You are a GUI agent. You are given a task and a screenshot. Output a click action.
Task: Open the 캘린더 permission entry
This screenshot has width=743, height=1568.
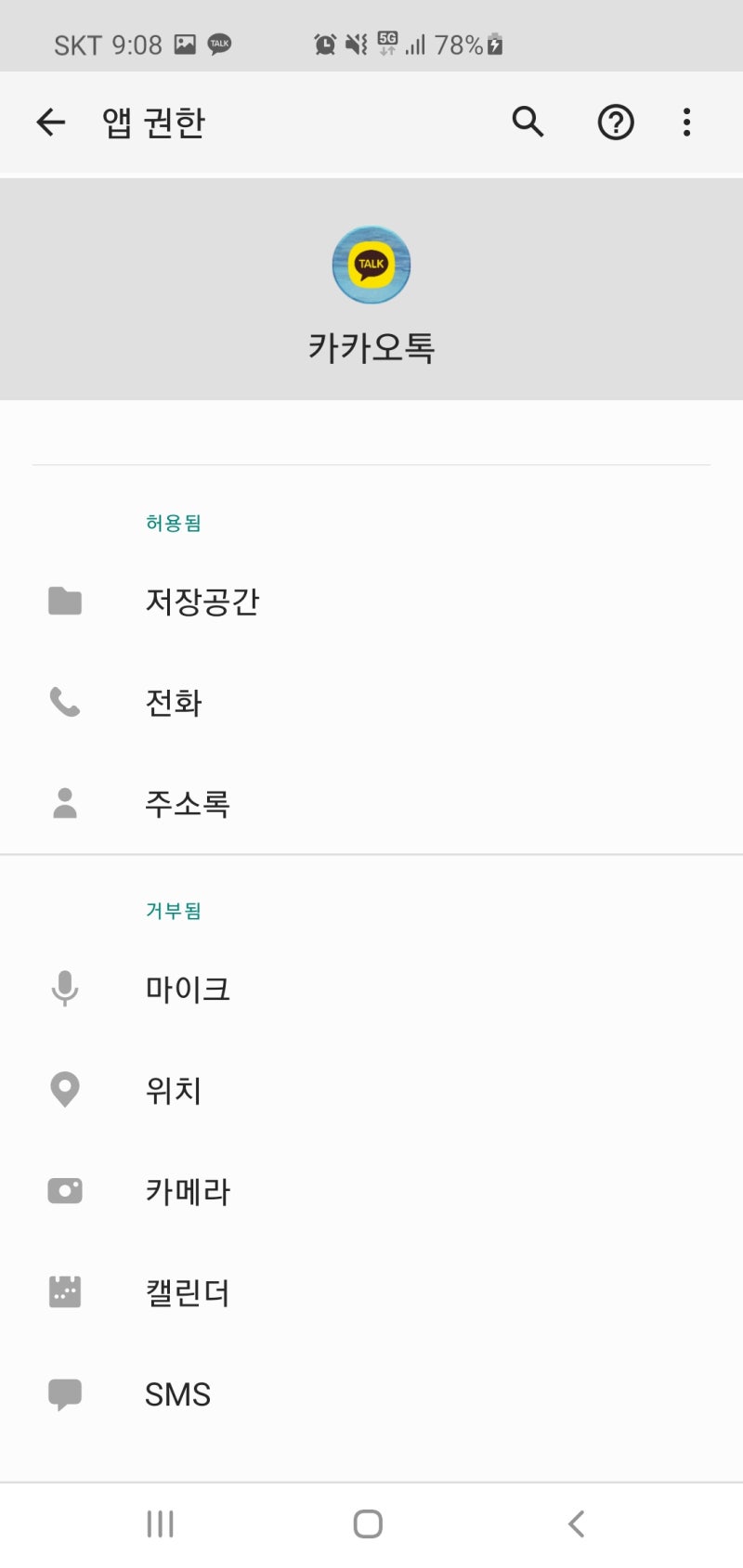[x=188, y=1291]
